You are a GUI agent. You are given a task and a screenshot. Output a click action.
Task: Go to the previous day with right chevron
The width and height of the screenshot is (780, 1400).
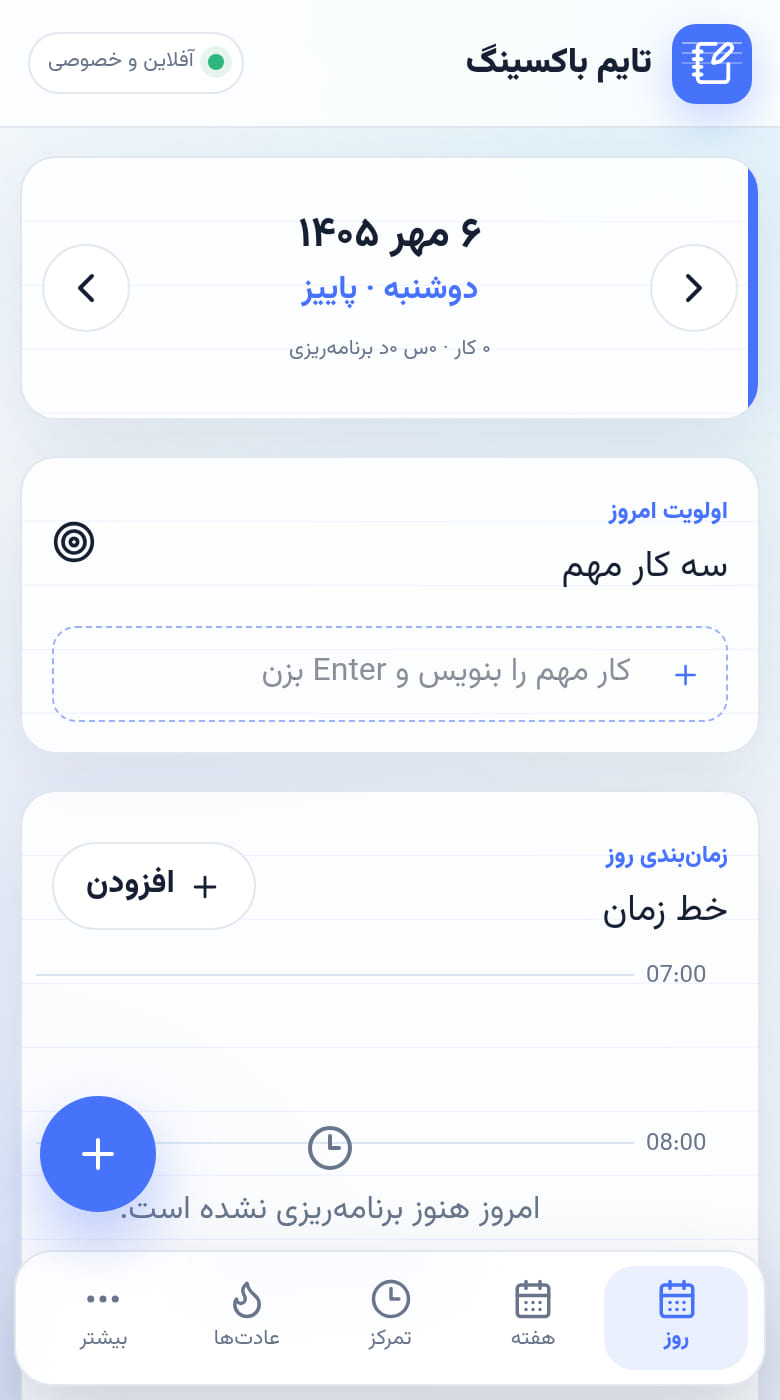click(x=694, y=288)
